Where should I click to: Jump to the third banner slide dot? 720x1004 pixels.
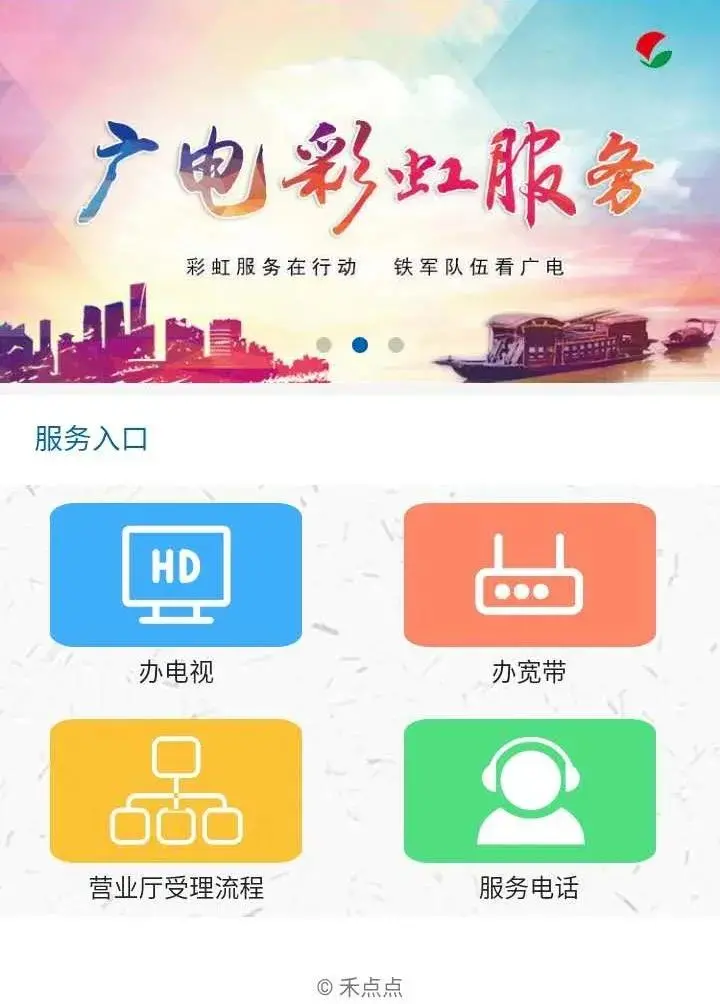396,345
